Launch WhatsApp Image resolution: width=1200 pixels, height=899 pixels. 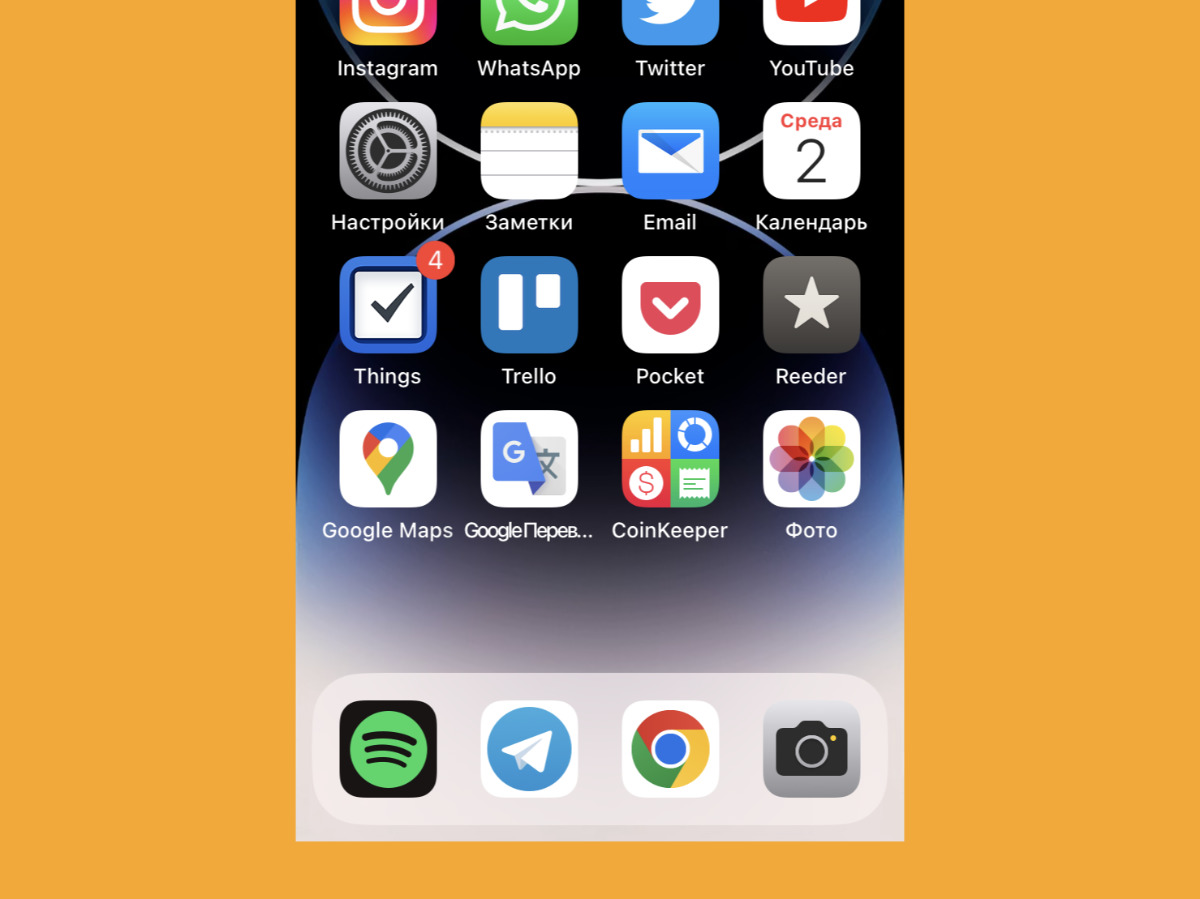point(529,22)
